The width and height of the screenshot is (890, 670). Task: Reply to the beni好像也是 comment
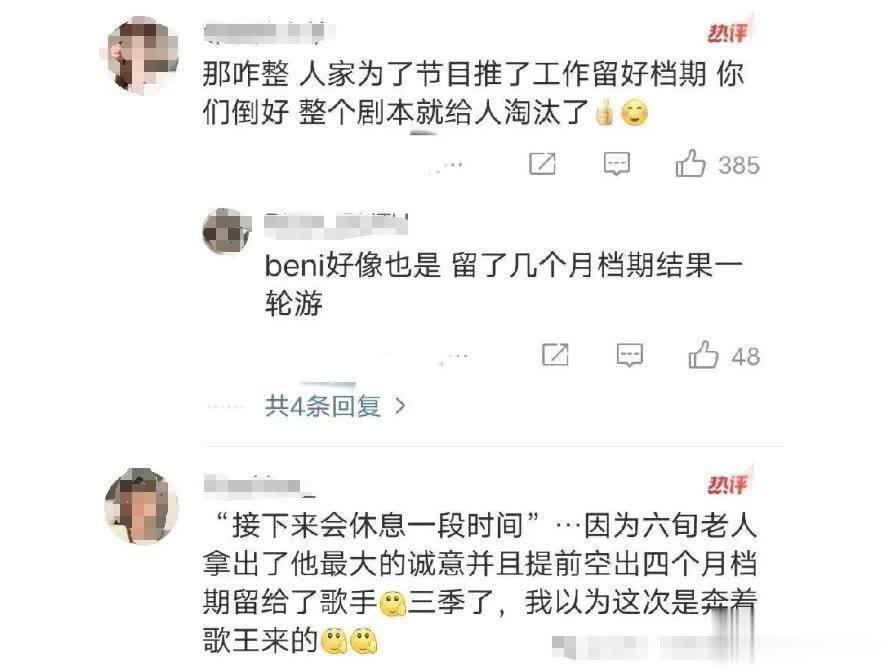pyautogui.click(x=629, y=354)
